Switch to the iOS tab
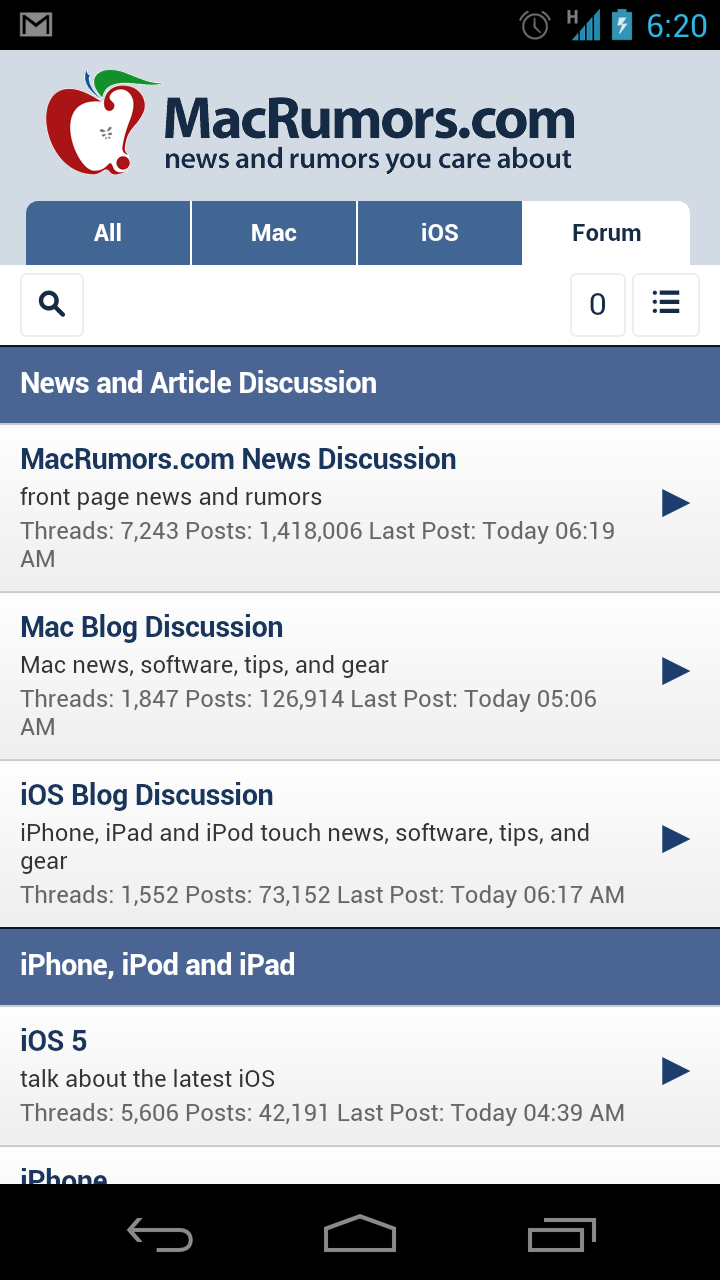This screenshot has width=720, height=1280. coord(440,233)
